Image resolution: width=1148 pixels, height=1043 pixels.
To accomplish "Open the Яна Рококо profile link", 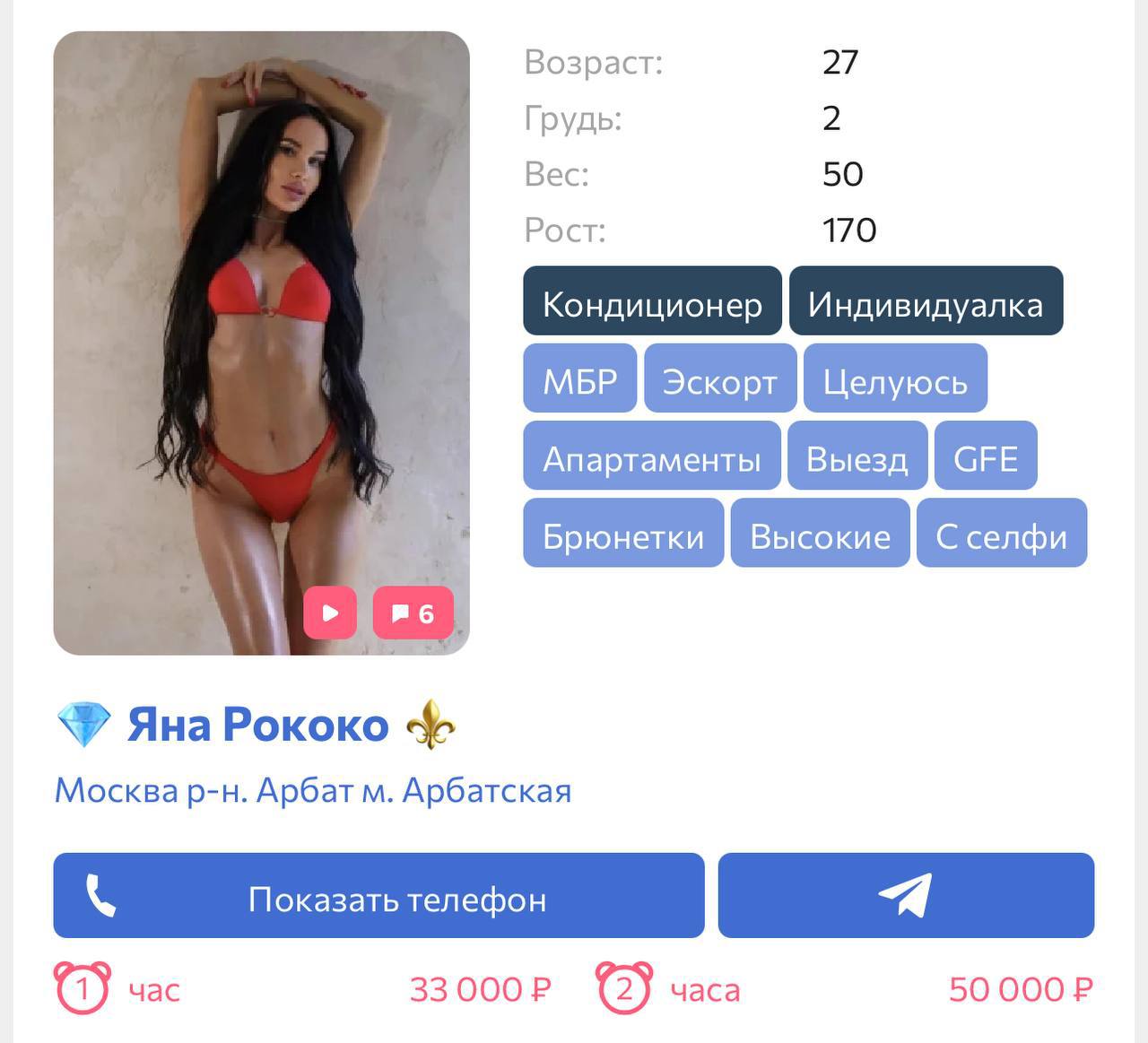I will (258, 725).
